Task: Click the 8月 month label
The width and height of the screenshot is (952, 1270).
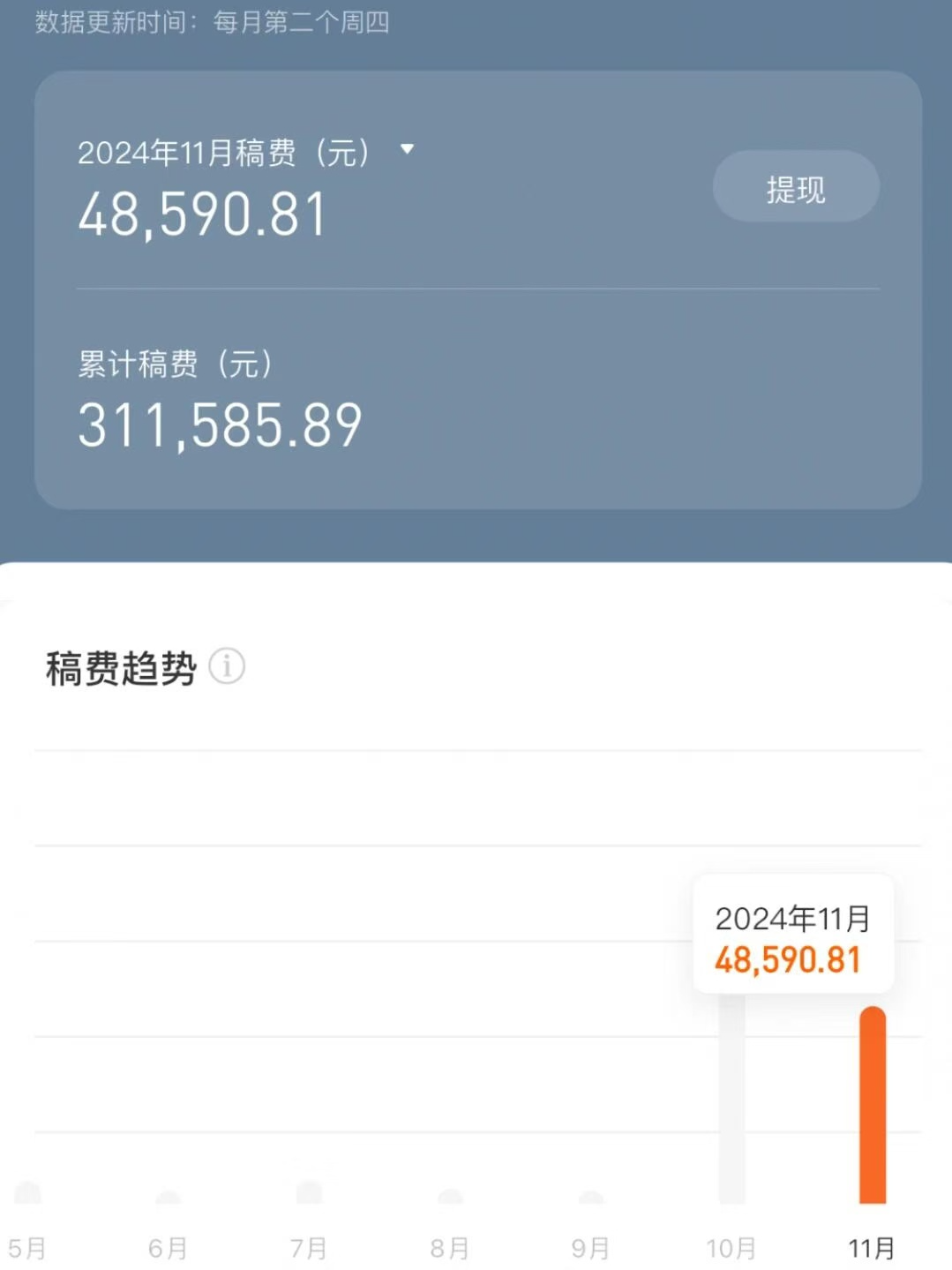Action: click(451, 1248)
